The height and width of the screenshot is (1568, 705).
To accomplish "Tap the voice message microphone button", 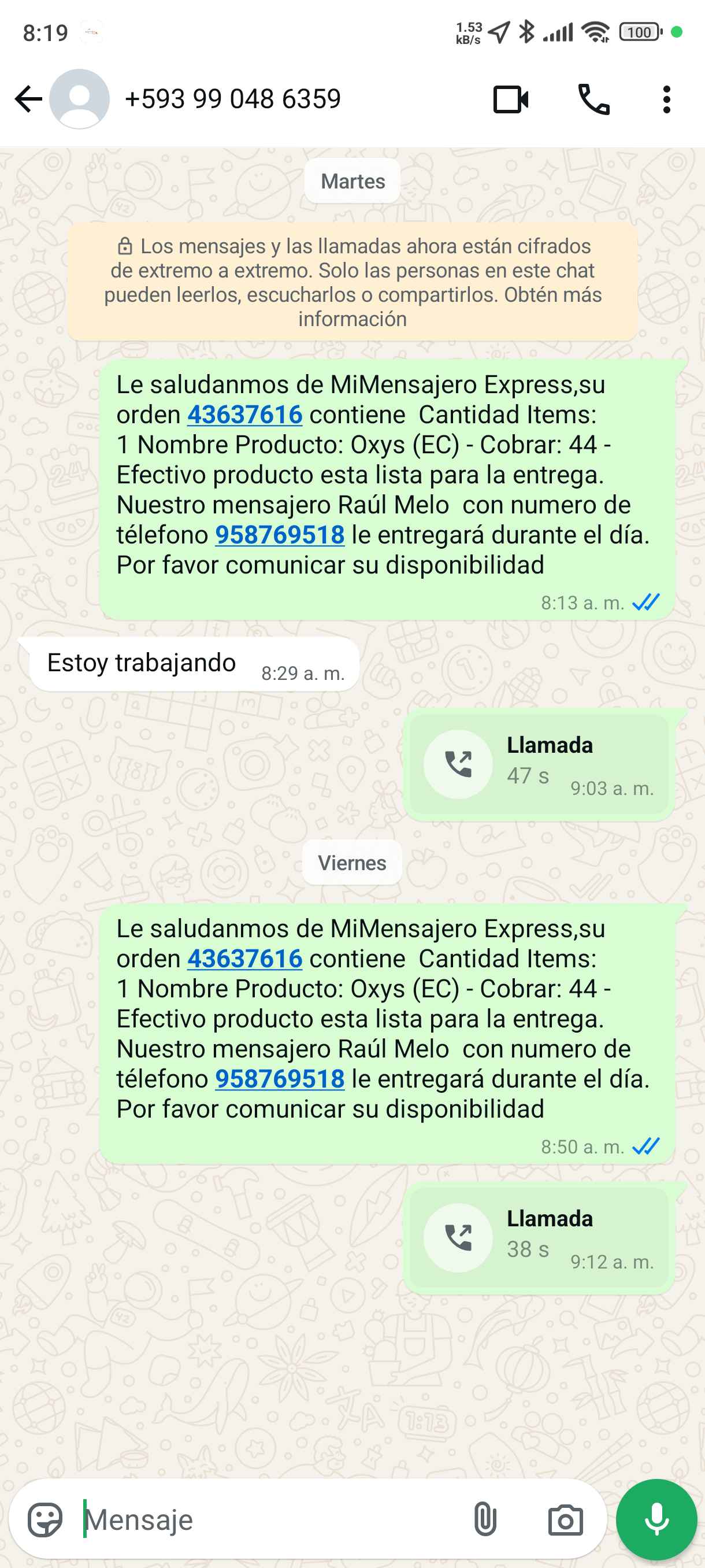I will point(656,1520).
